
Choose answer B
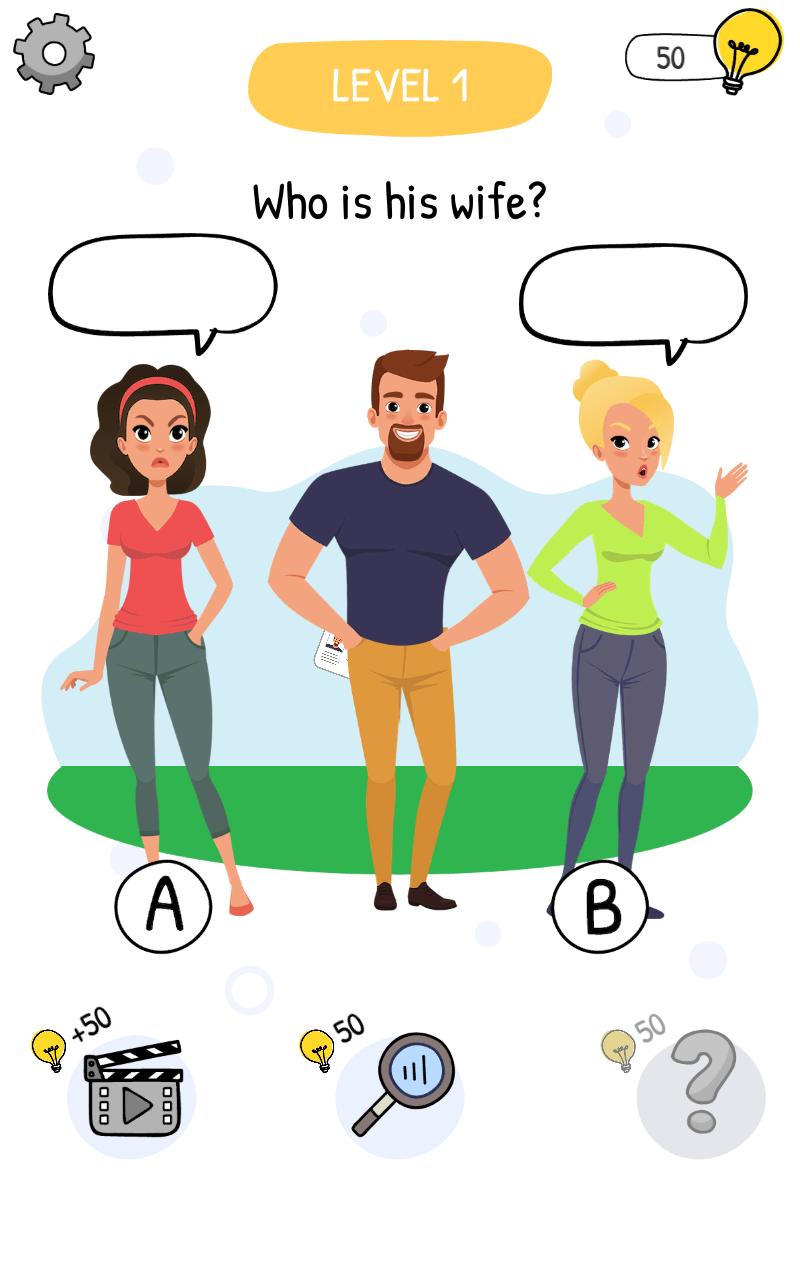(600, 906)
